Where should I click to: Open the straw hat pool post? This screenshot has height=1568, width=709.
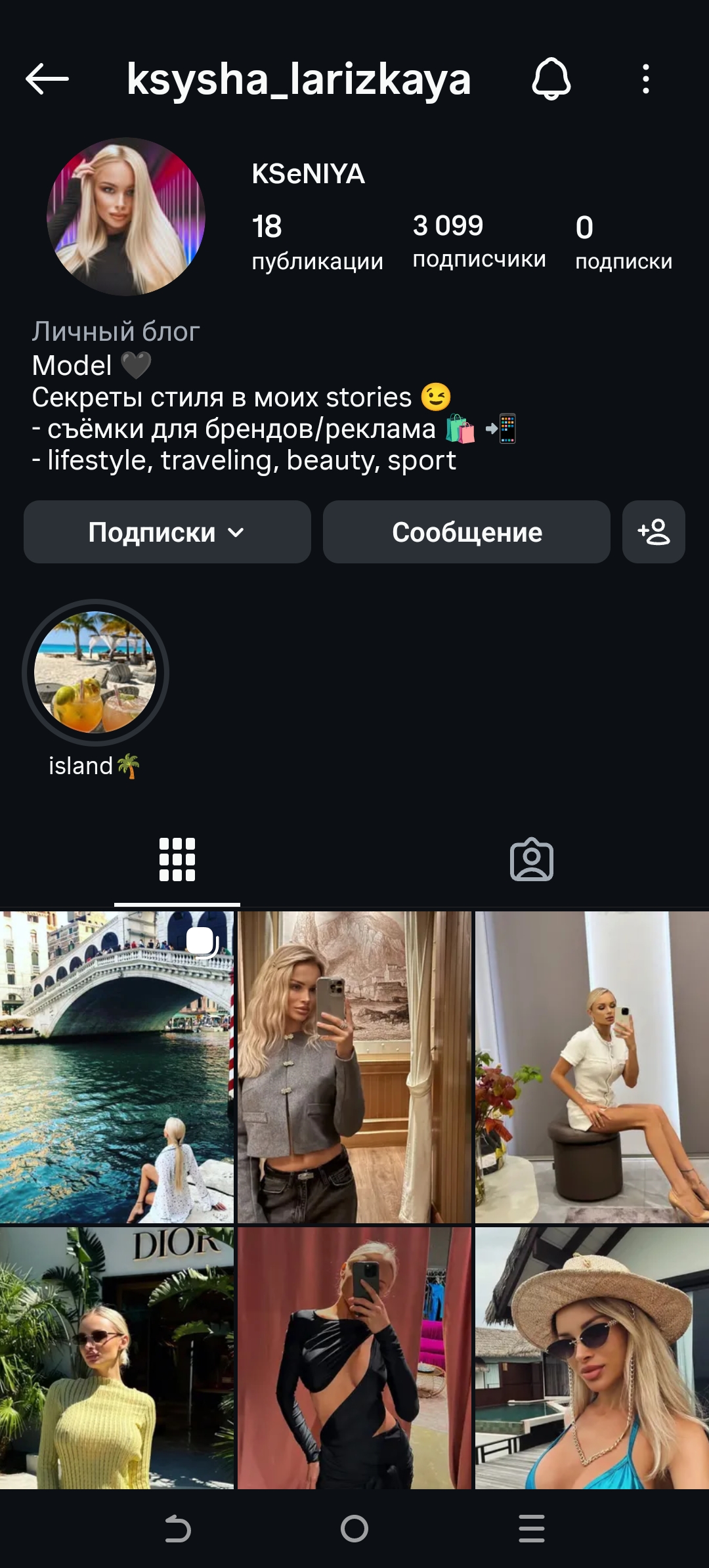pyautogui.click(x=591, y=1357)
